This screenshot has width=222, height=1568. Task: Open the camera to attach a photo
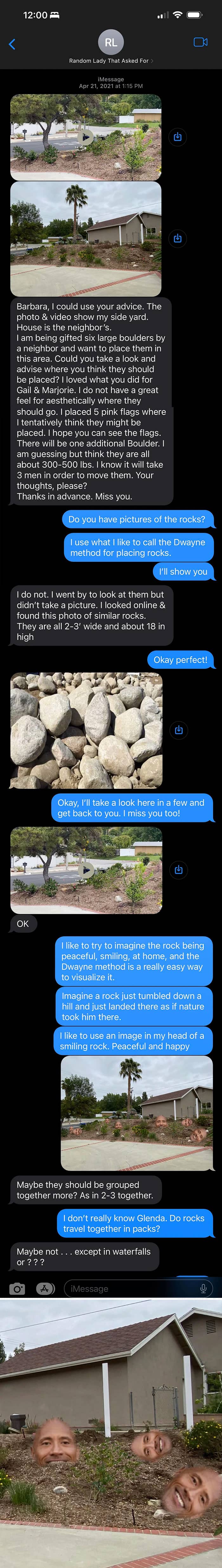[x=17, y=1289]
